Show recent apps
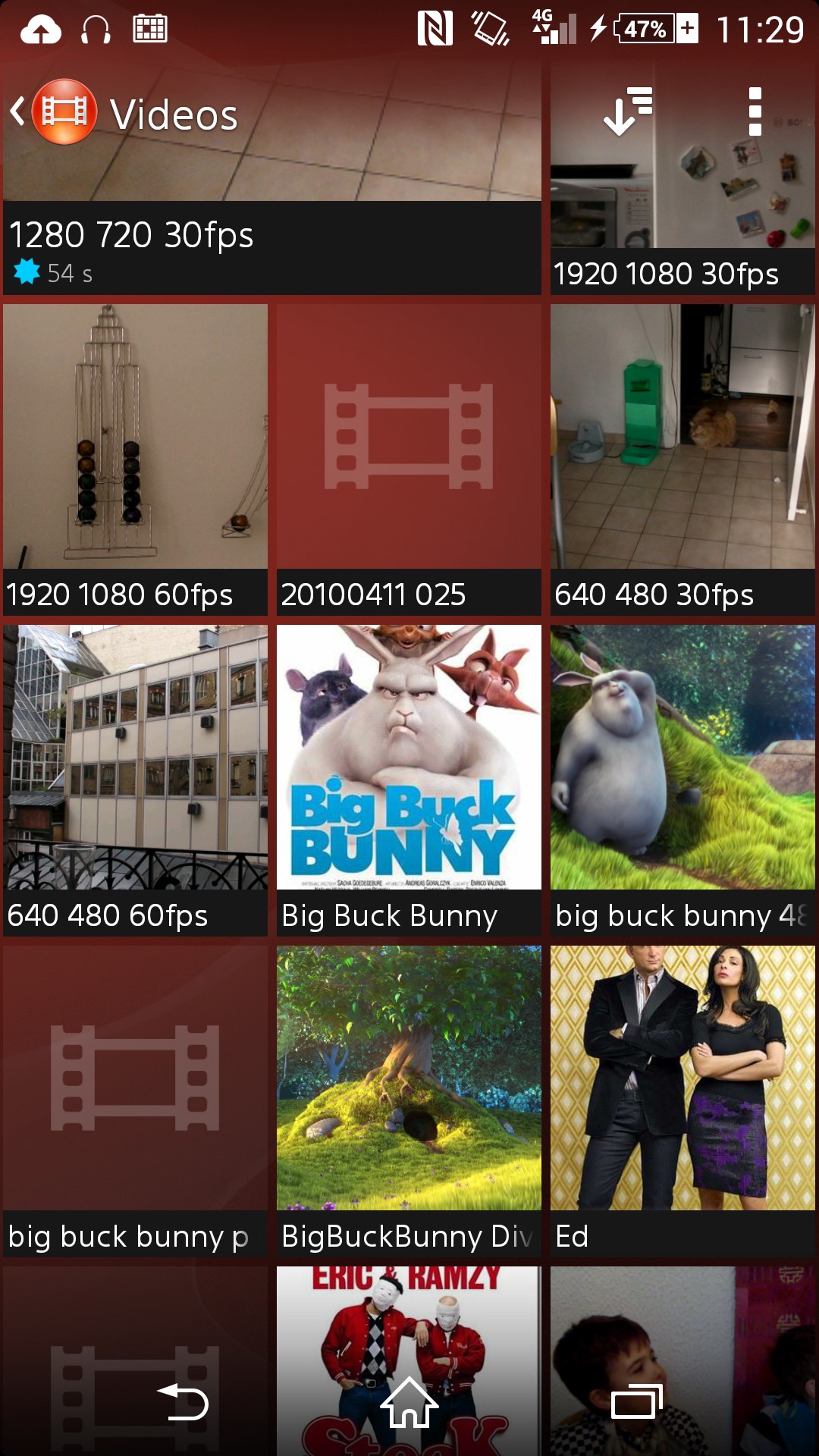Image resolution: width=819 pixels, height=1456 pixels. pos(636,1403)
